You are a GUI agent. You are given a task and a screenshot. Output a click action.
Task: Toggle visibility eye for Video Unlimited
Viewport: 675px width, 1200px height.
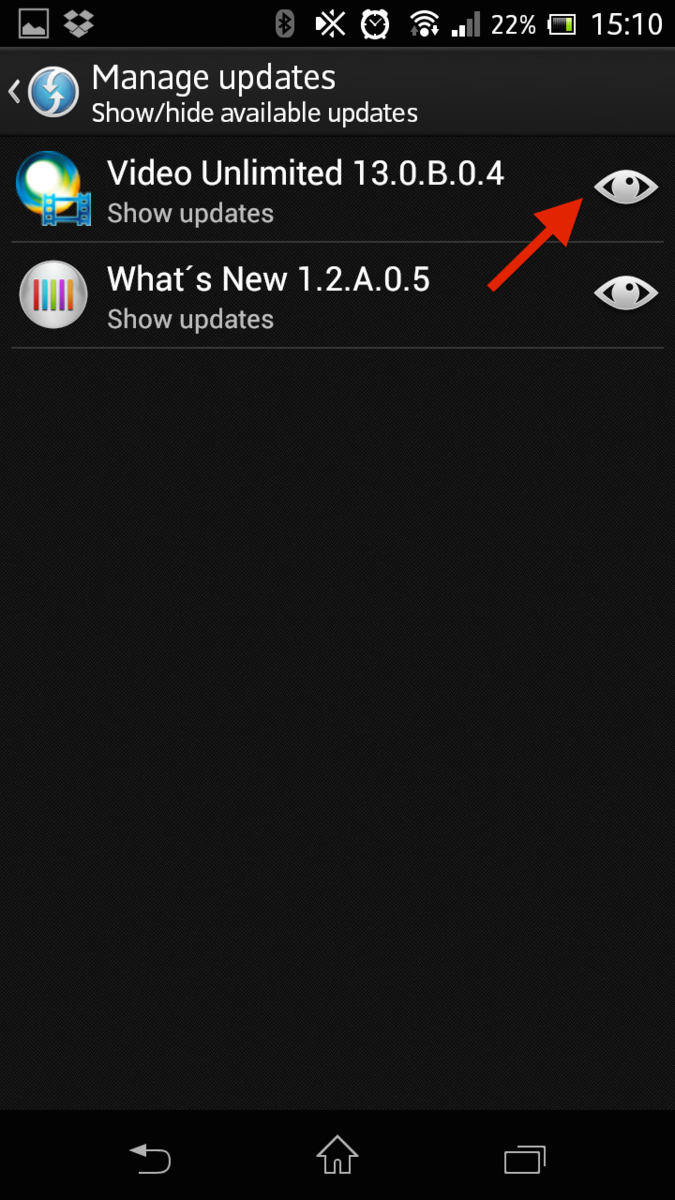coord(626,187)
